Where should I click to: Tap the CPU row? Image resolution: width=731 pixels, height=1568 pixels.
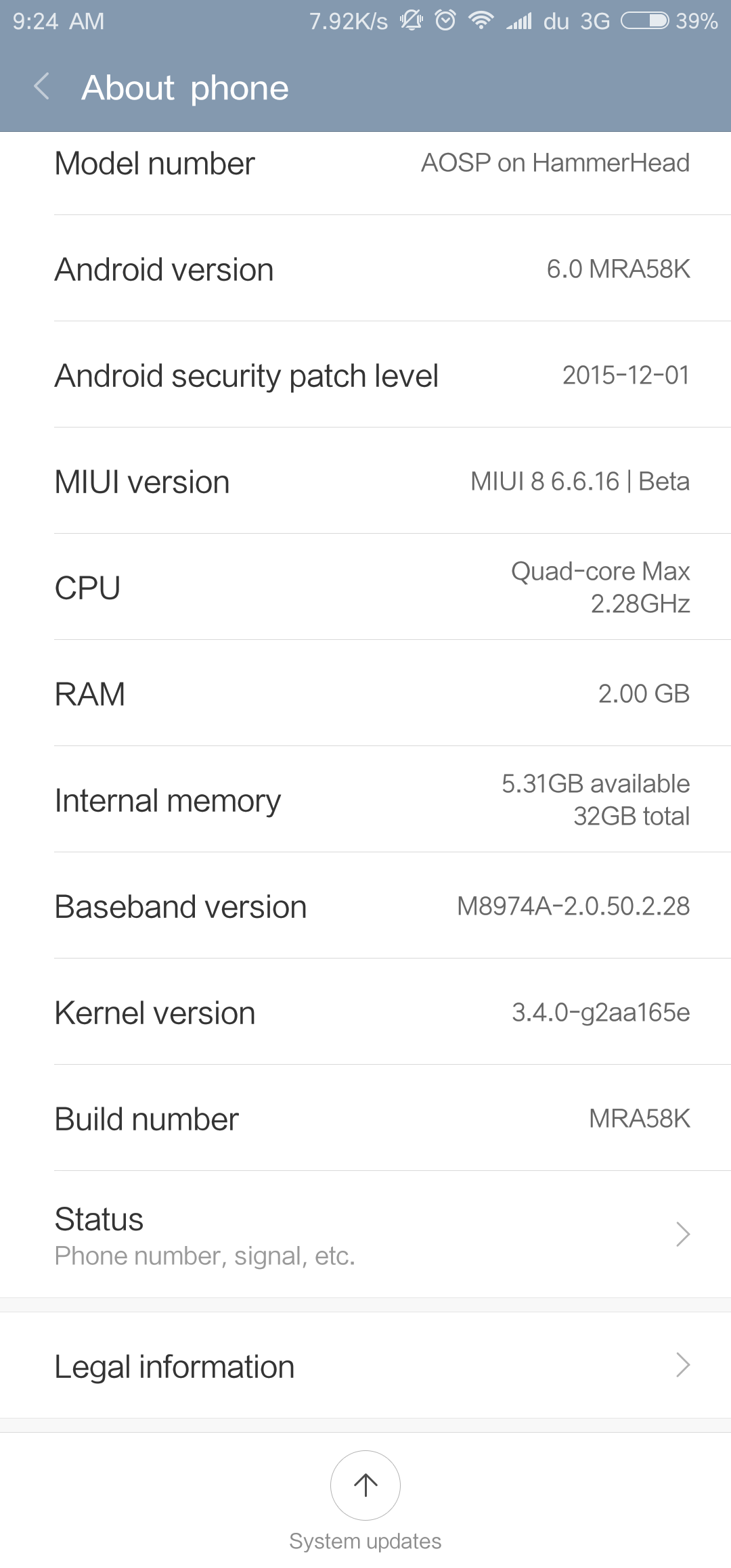[365, 587]
